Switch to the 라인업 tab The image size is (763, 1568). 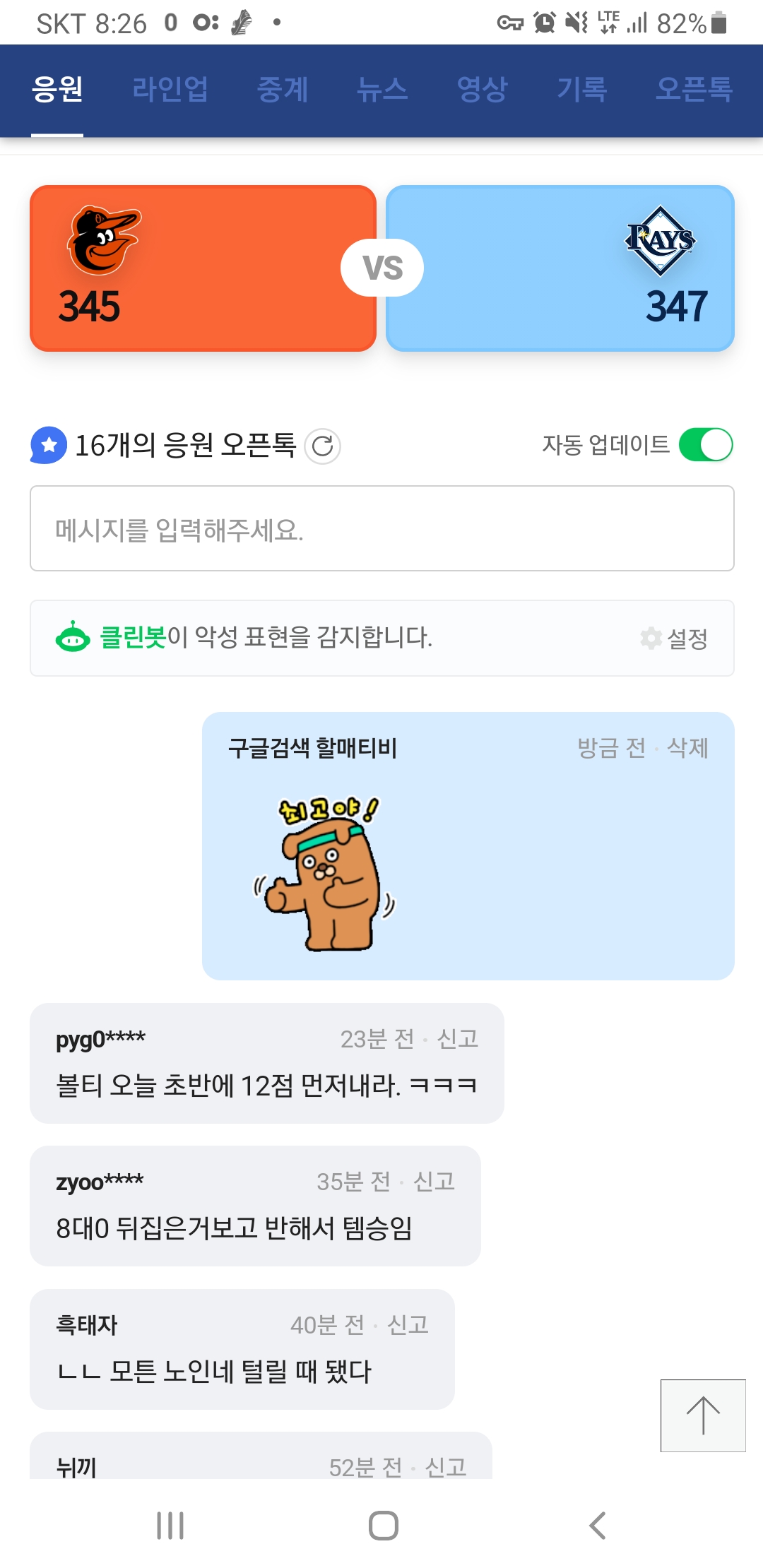[170, 90]
